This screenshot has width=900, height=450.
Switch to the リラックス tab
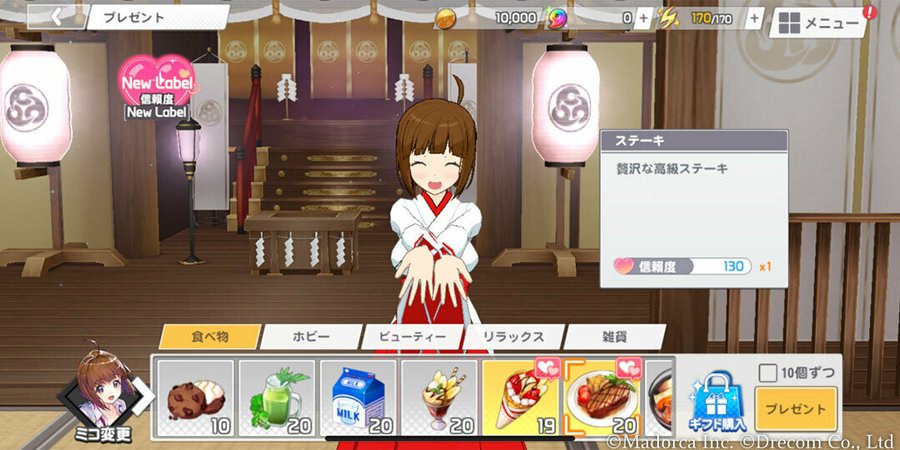coord(513,337)
